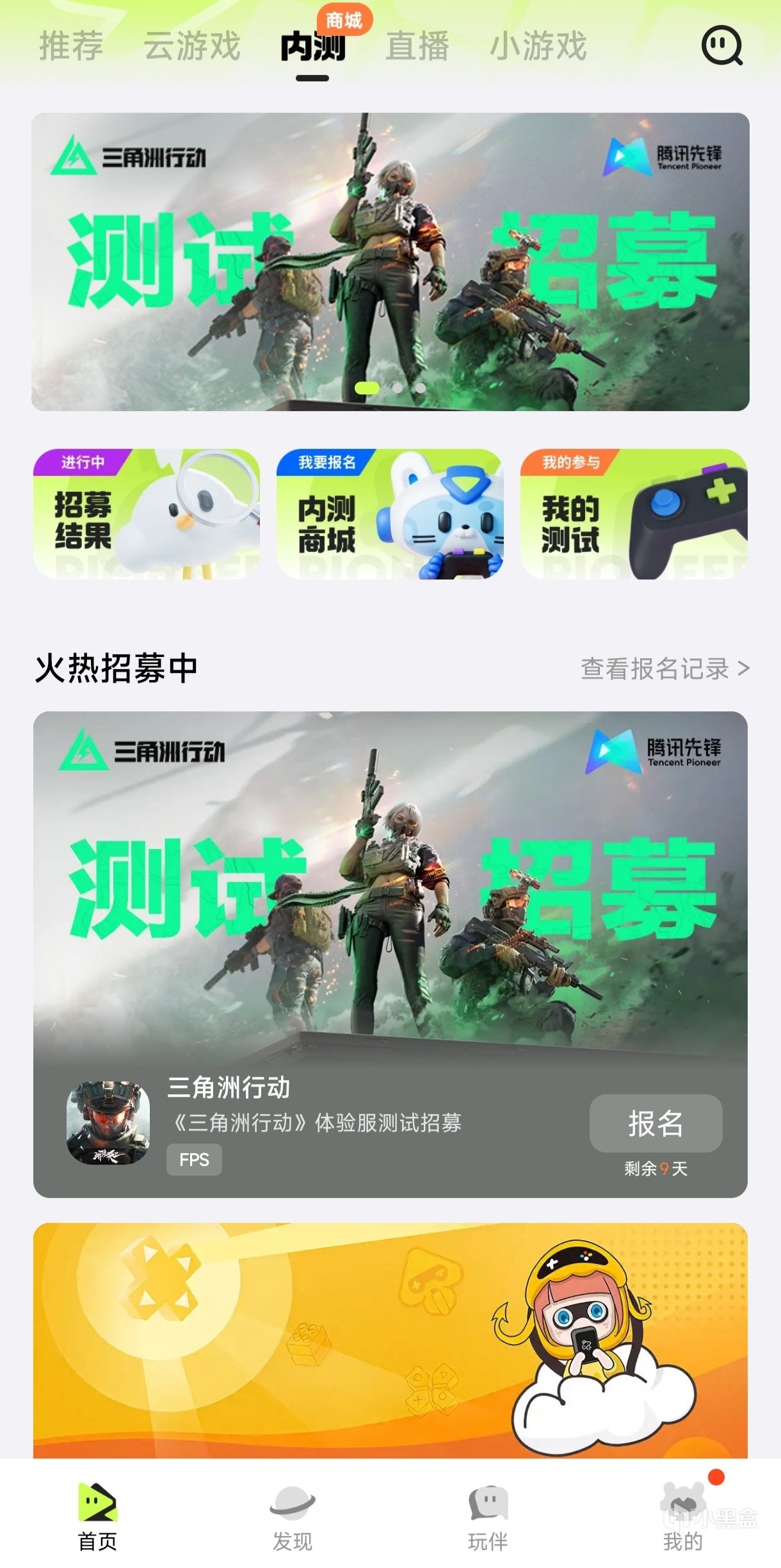
Task: Switch to the 小游戏 tab
Action: click(538, 47)
